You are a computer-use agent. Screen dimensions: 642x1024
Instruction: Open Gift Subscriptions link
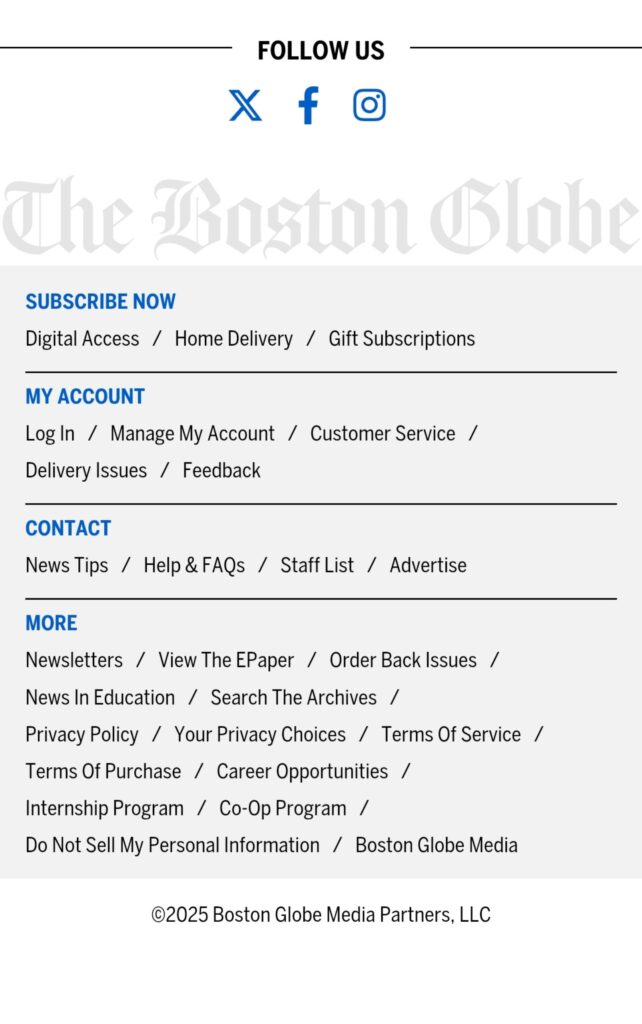click(x=401, y=339)
